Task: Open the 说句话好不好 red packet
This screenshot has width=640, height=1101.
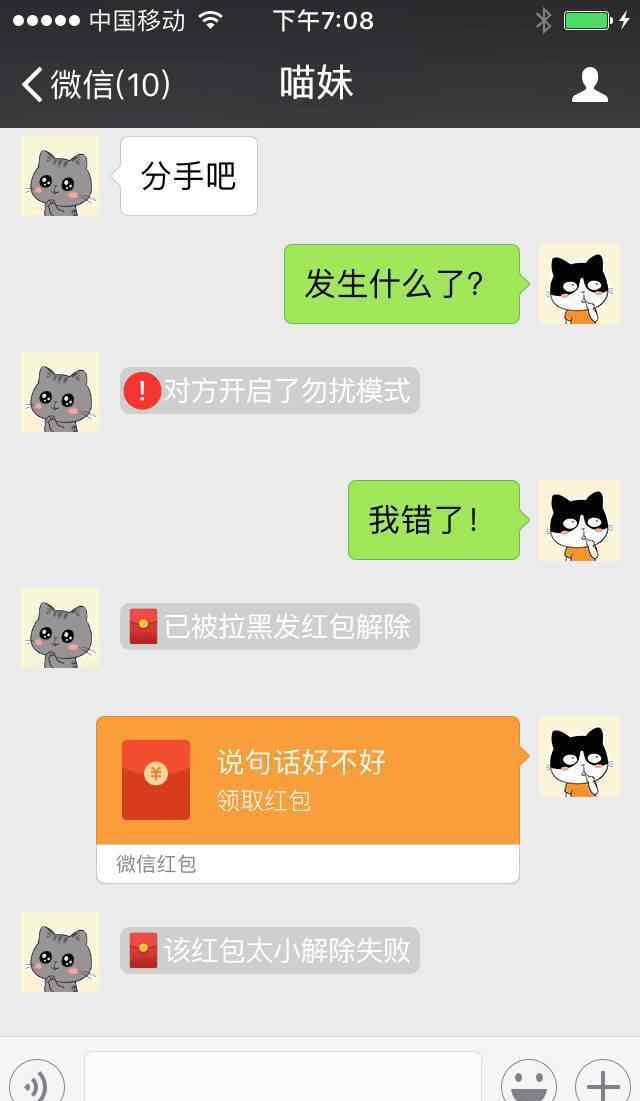Action: click(308, 799)
